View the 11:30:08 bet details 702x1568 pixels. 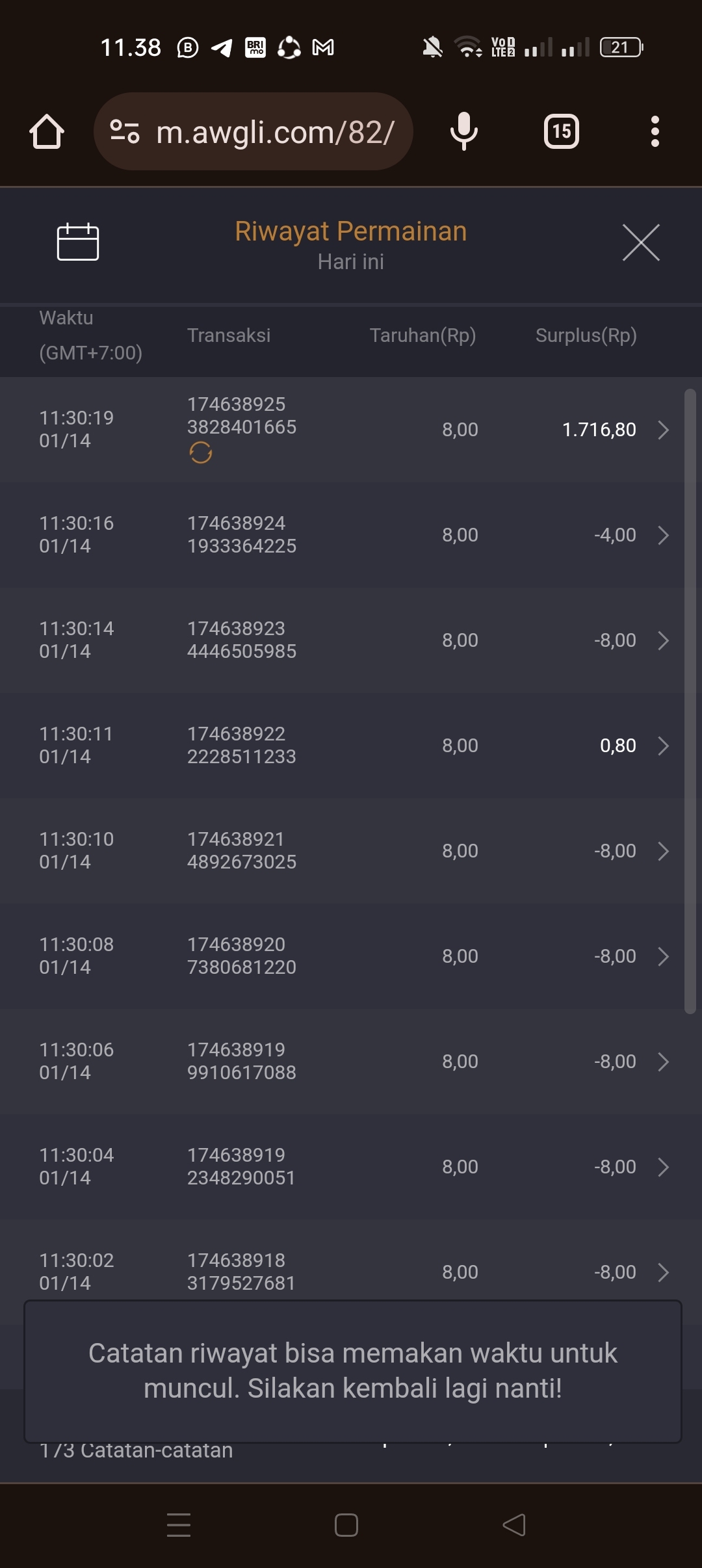[663, 956]
